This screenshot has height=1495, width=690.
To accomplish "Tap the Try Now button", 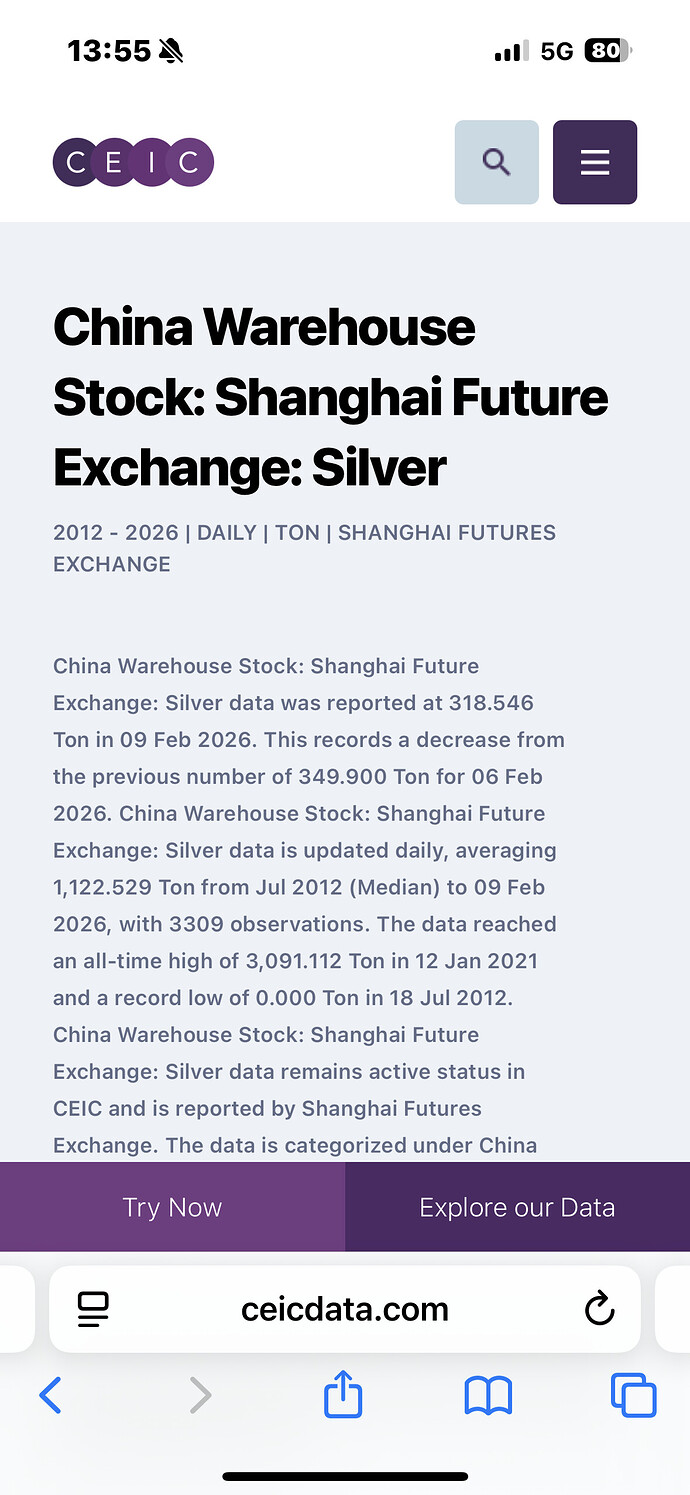I will click(x=172, y=1207).
